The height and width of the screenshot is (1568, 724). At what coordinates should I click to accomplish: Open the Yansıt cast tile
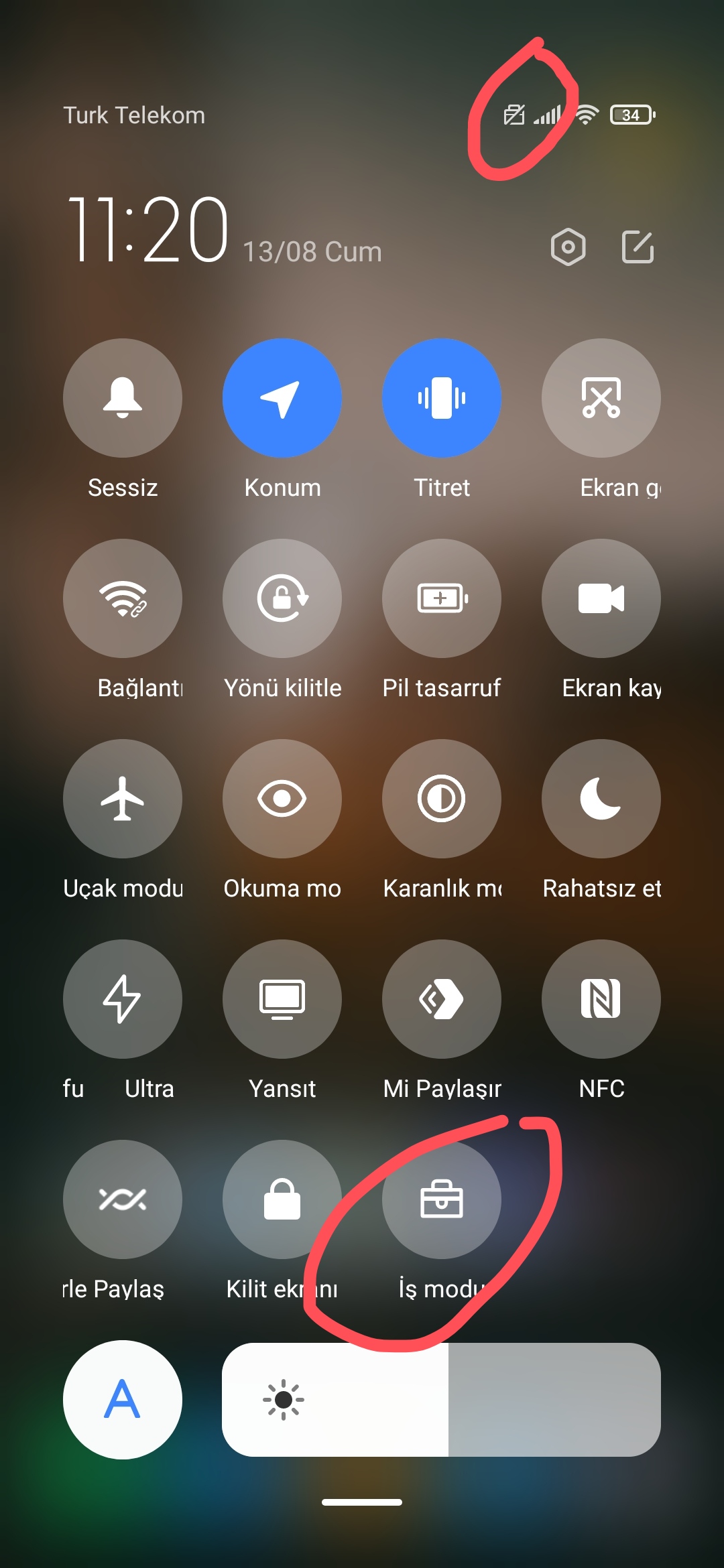pos(282,999)
